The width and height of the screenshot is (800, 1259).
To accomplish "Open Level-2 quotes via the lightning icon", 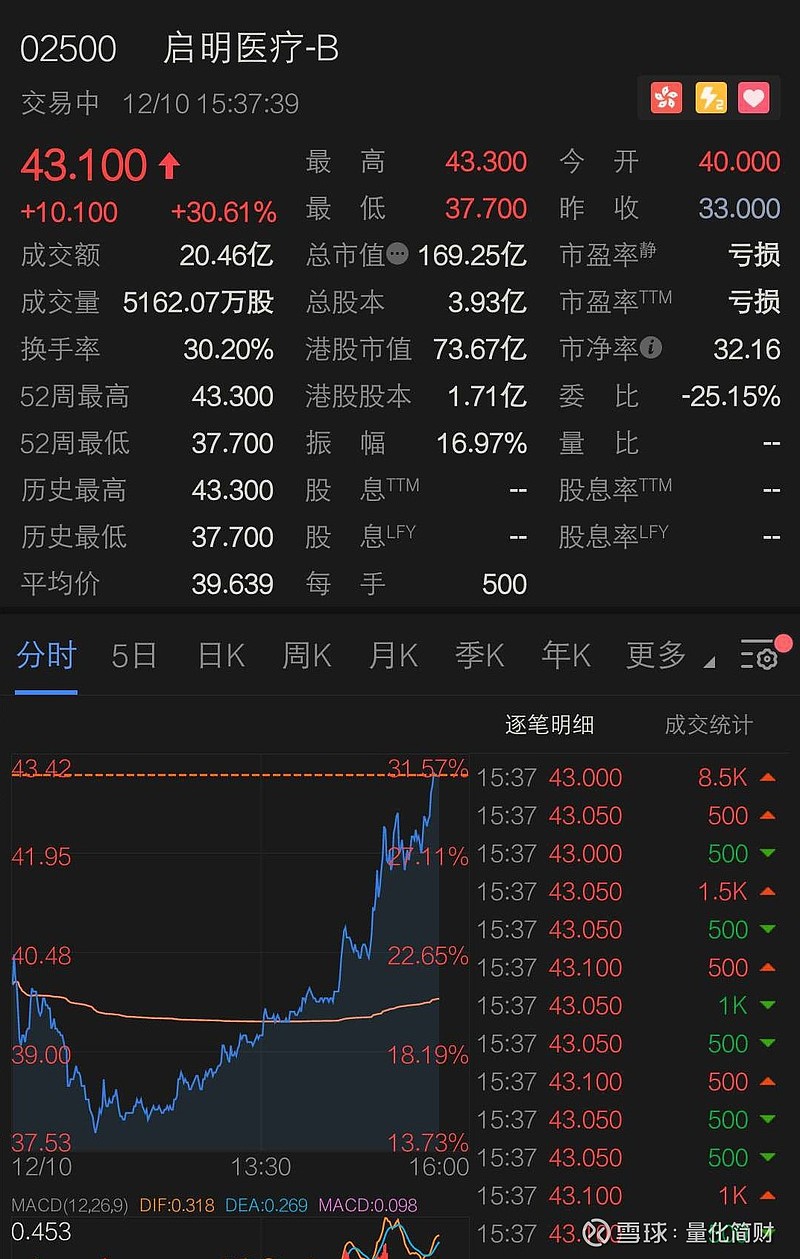I will pos(709,97).
